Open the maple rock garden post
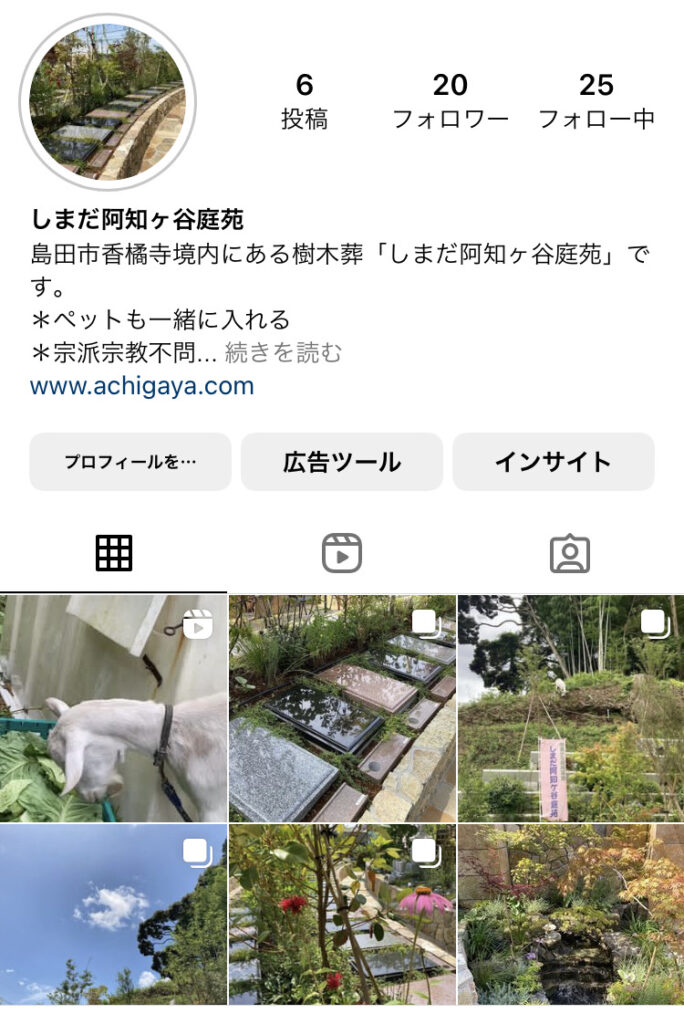The image size is (684, 1024). pyautogui.click(x=571, y=914)
